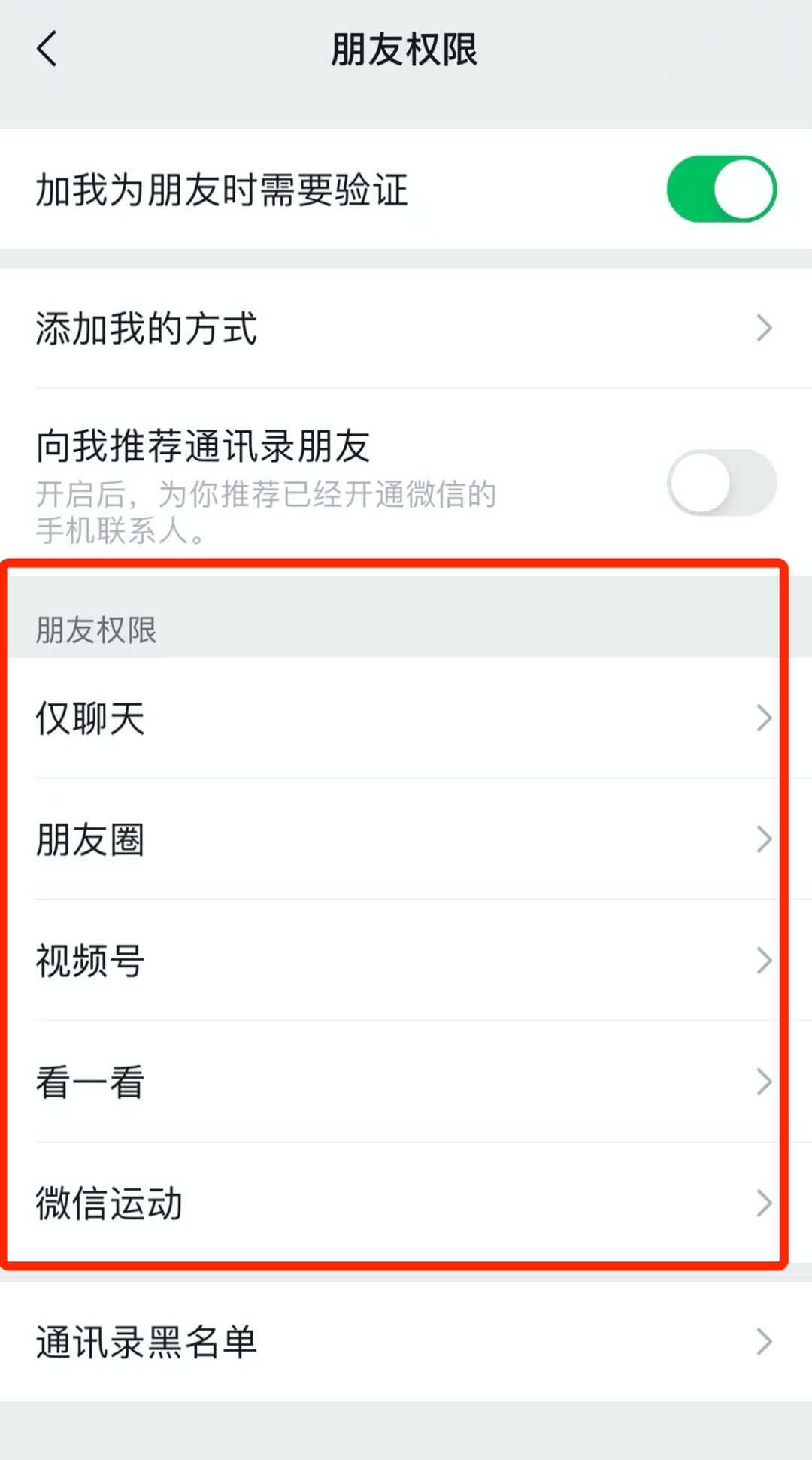Open the 微信运动 permission settings
This screenshot has height=1460, width=812.
click(x=406, y=1204)
